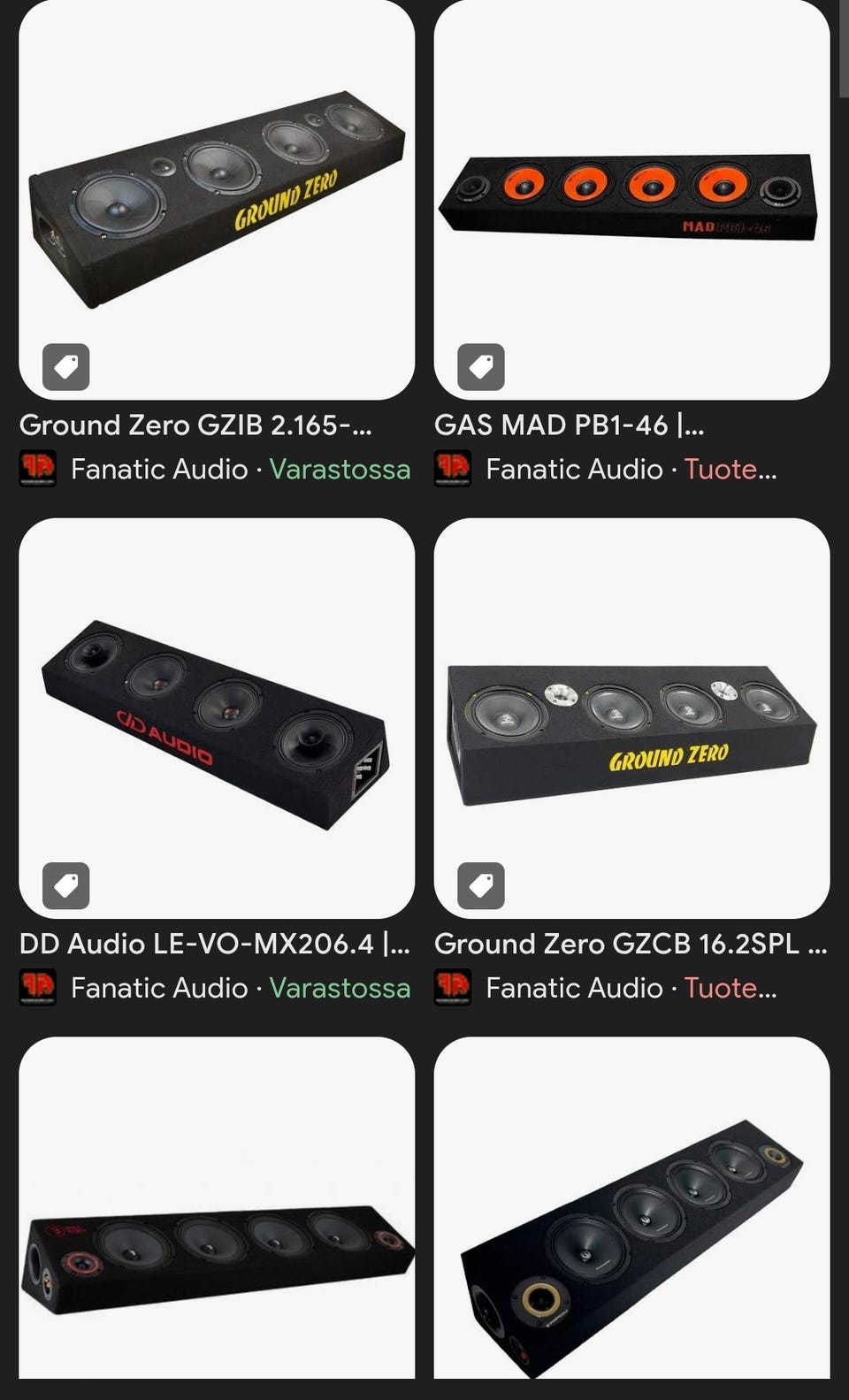This screenshot has height=1400, width=849.
Task: Tap the price tag icon on Ground Zero GZCB
Action: pos(481,885)
